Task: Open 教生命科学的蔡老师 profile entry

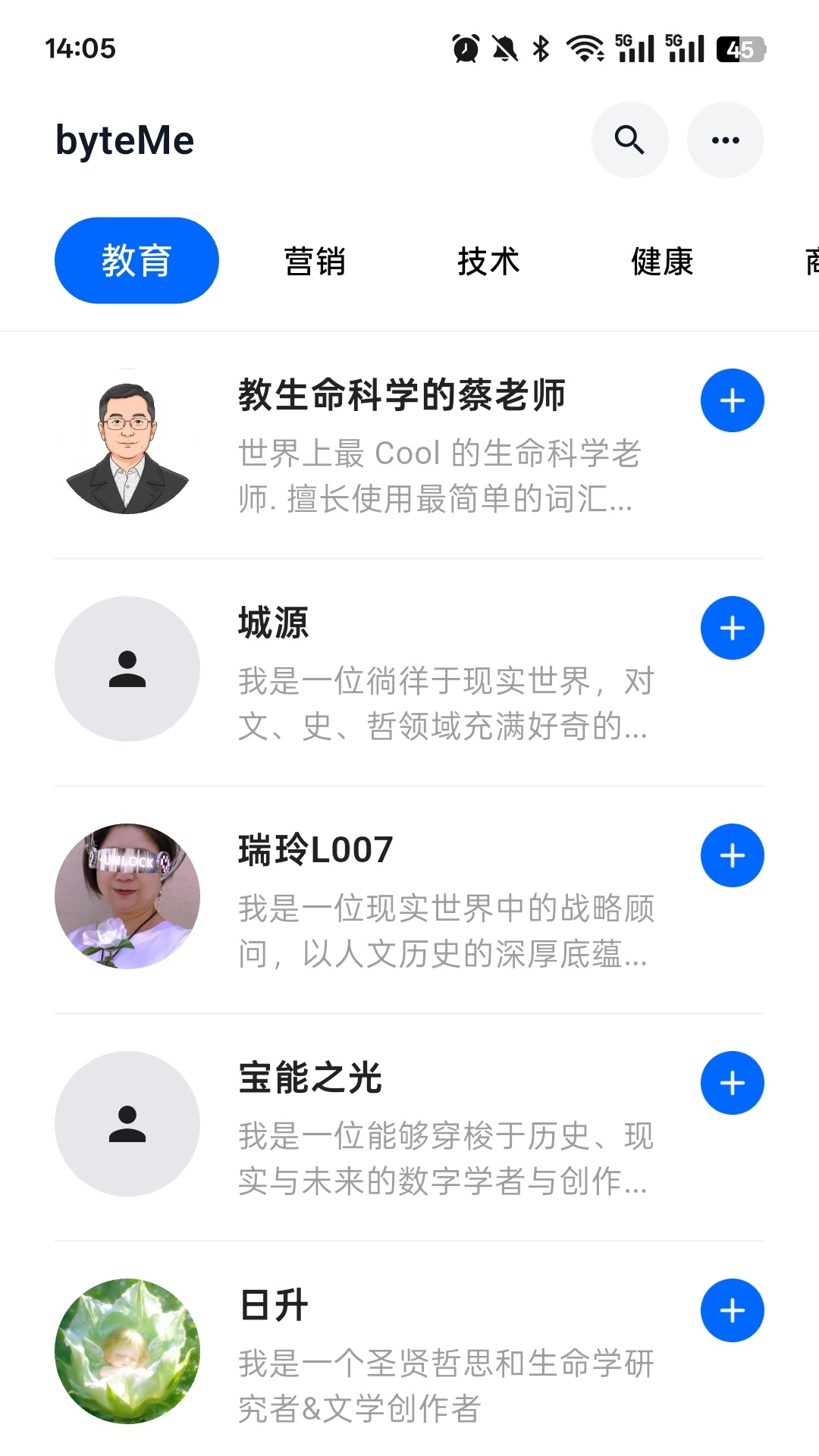Action: [x=402, y=396]
